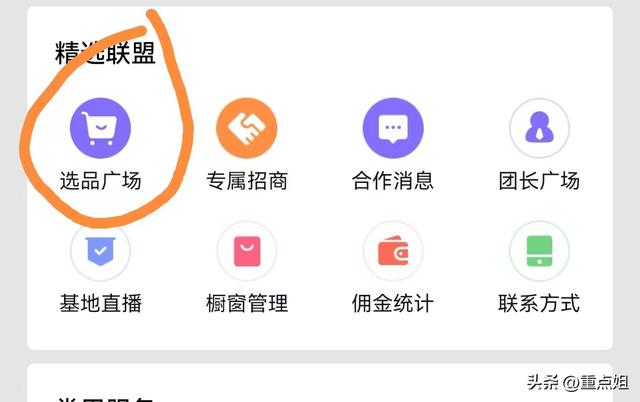
Task: Open 合作消息 cooperation messages
Action: (393, 130)
